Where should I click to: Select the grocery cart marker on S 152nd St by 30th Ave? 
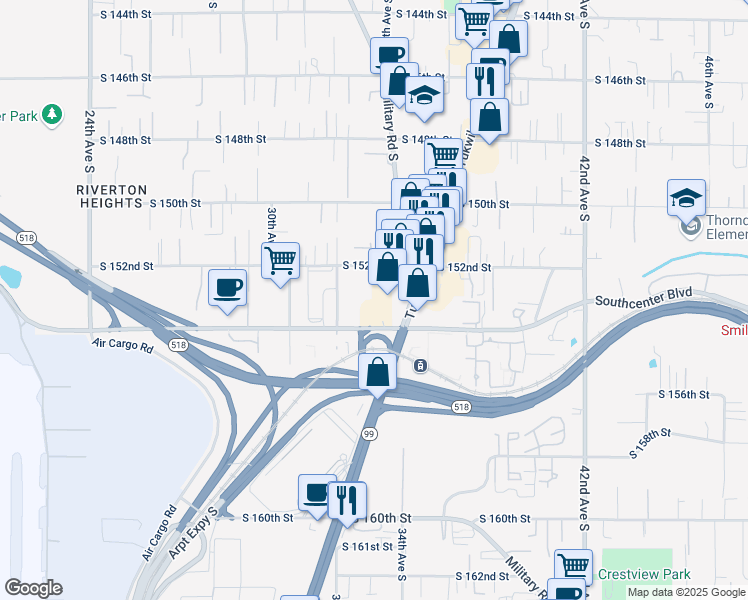[281, 261]
